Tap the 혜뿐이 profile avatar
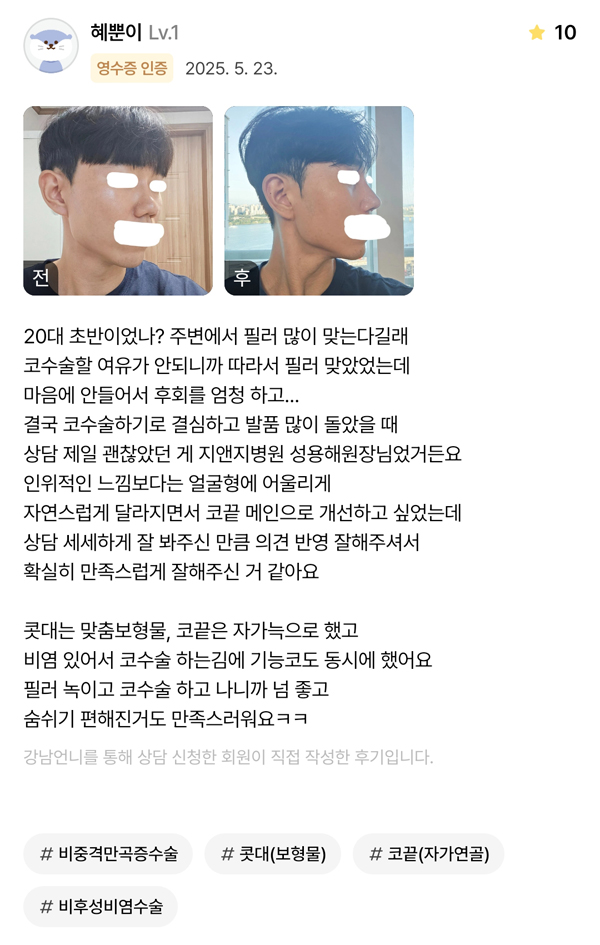 click(51, 46)
